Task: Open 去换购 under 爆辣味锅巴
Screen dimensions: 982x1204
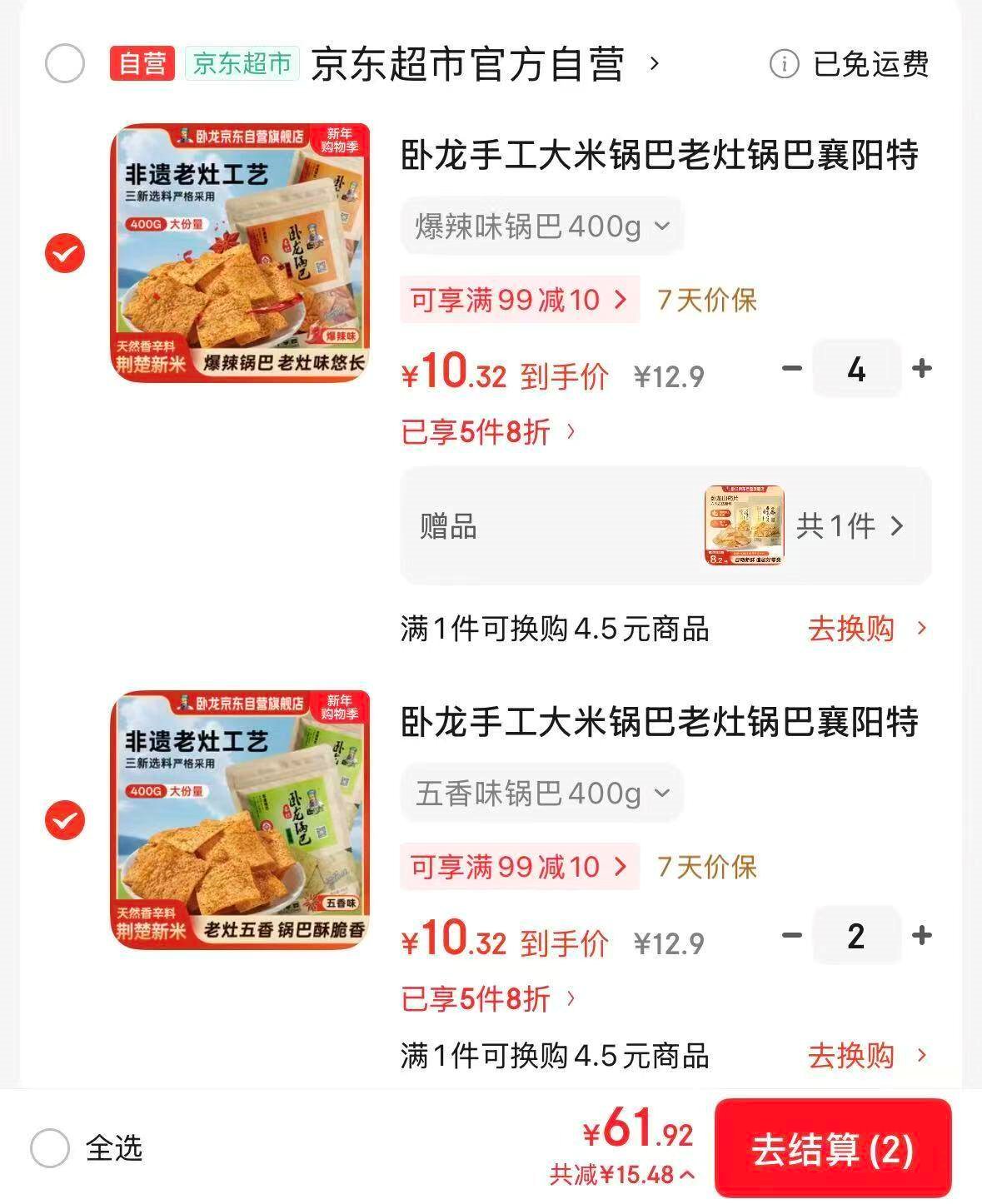Action: tap(865, 629)
